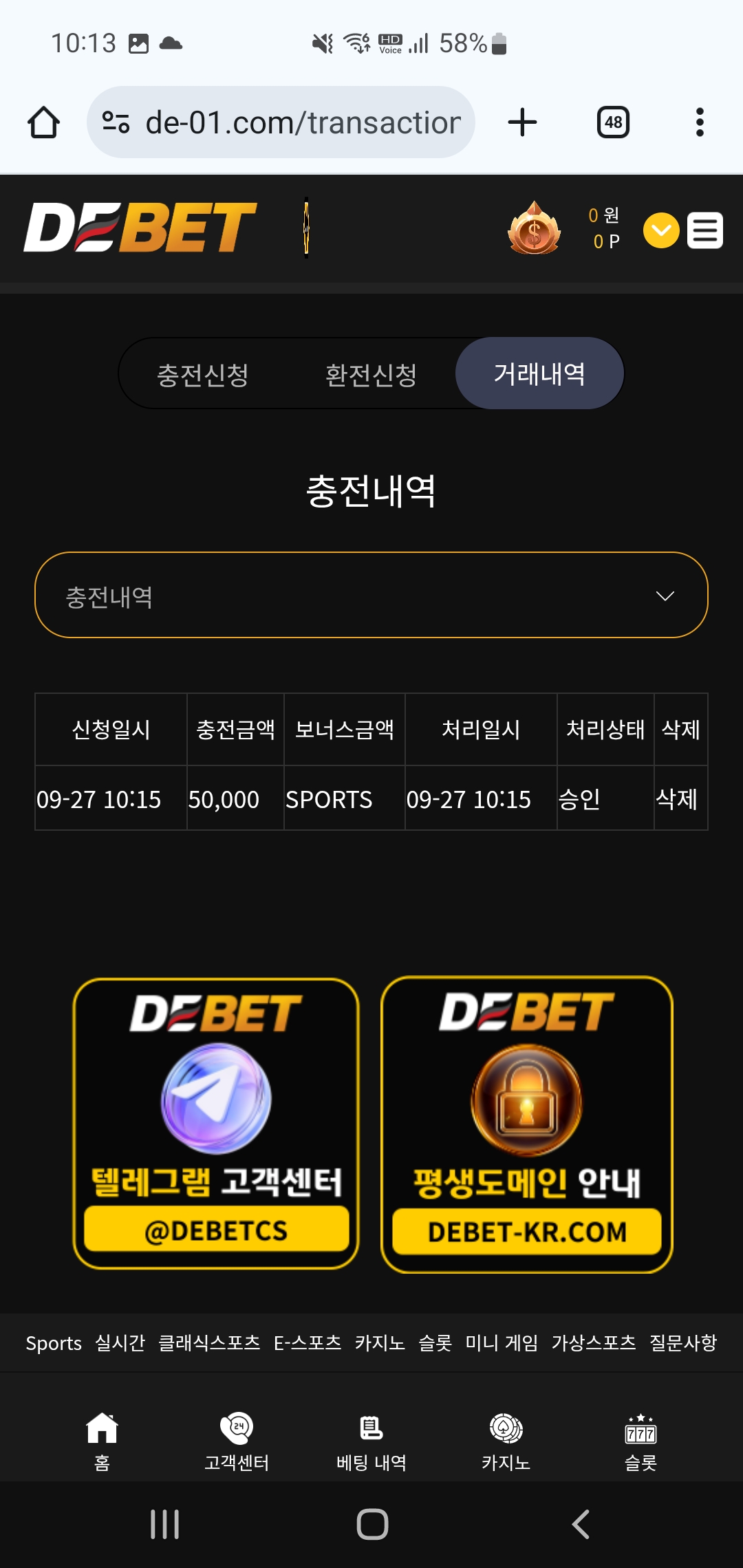Open 베팅 내역 in bottom navigation
Viewport: 743px width, 1568px height.
tap(371, 1441)
